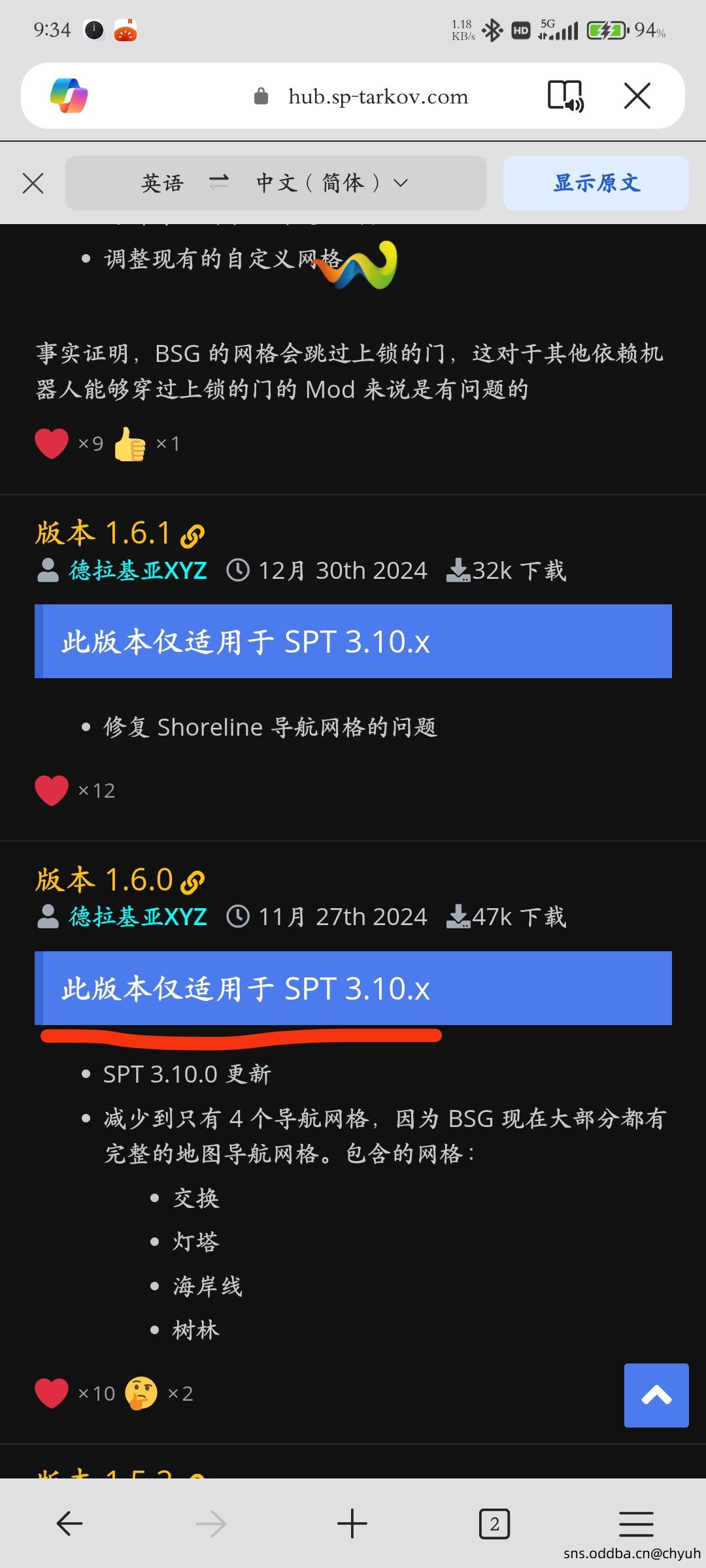
Task: Go back with the browser back arrow
Action: click(69, 1524)
